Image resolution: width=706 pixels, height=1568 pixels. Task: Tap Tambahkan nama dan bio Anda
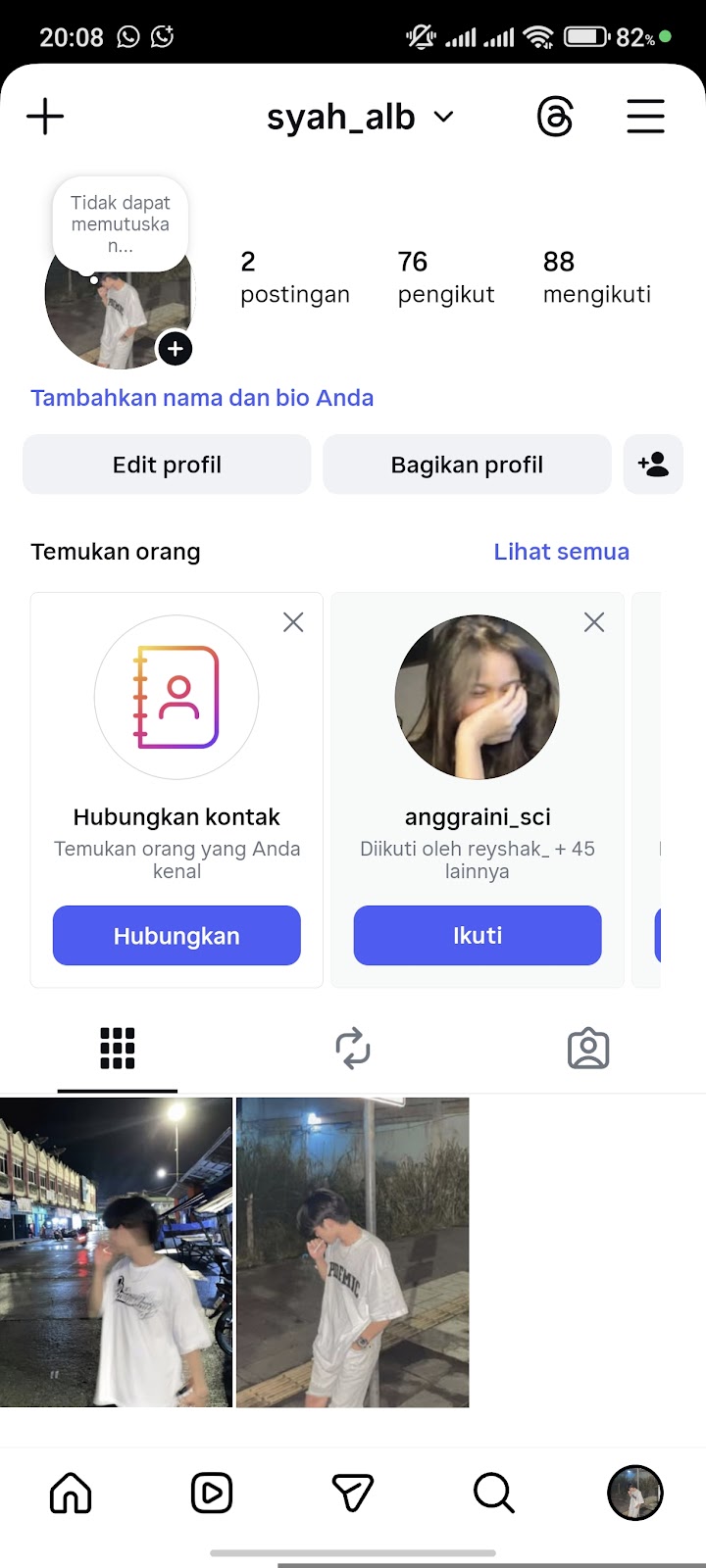coord(202,398)
